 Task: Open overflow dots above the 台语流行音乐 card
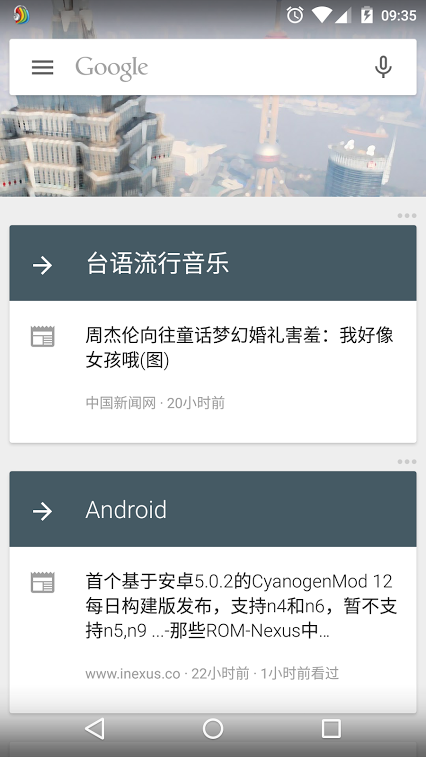(407, 215)
